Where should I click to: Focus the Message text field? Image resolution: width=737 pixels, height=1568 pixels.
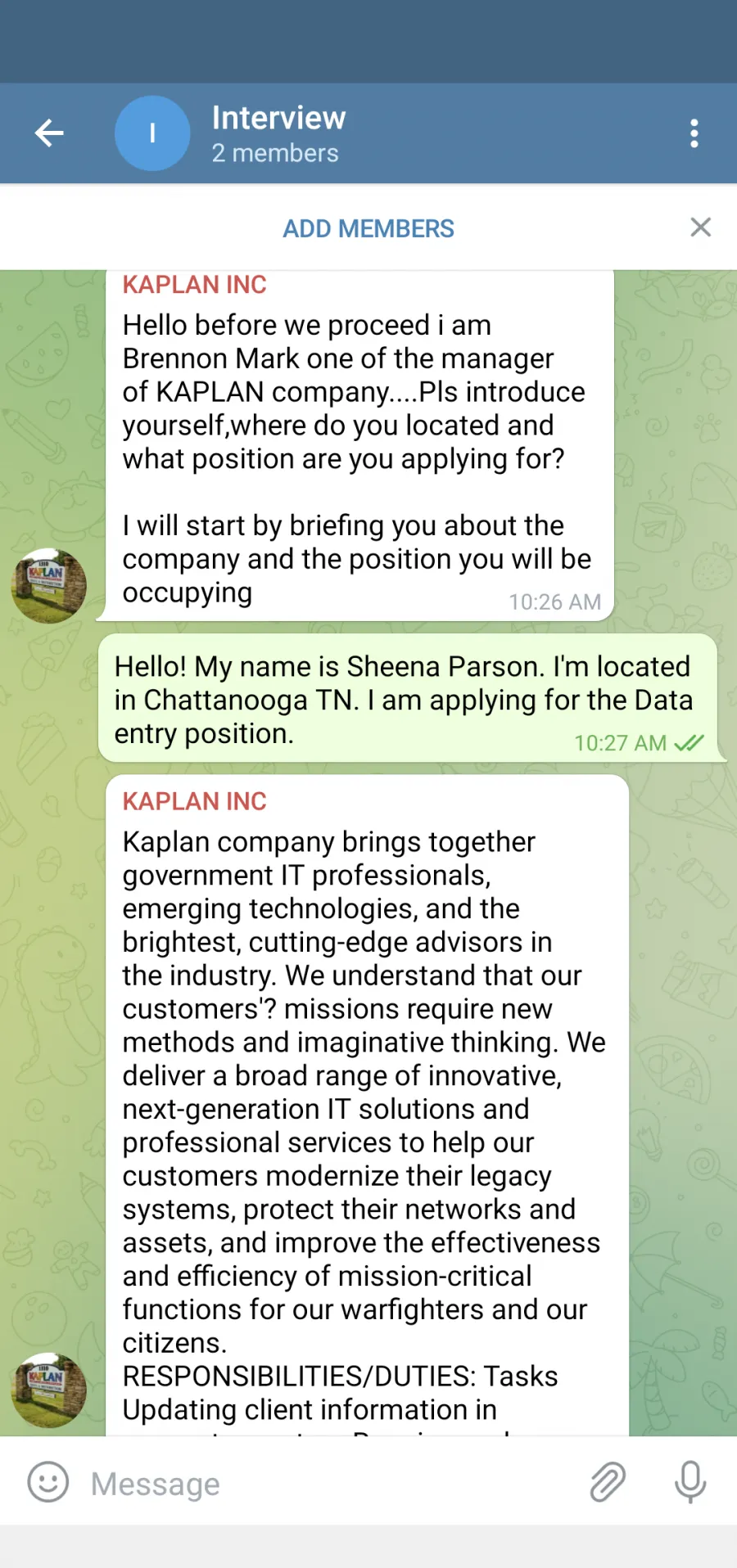point(328,1483)
